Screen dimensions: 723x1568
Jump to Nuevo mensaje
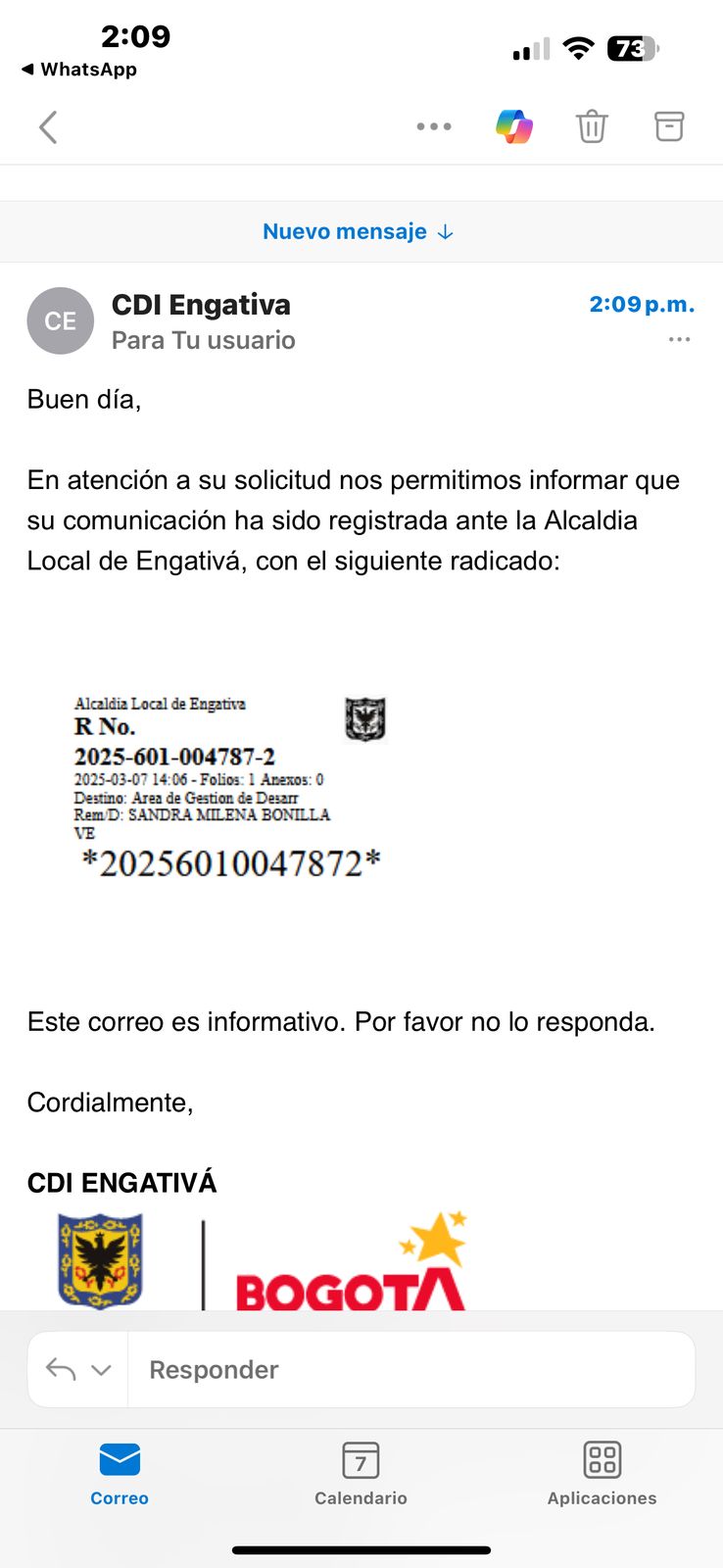359,232
